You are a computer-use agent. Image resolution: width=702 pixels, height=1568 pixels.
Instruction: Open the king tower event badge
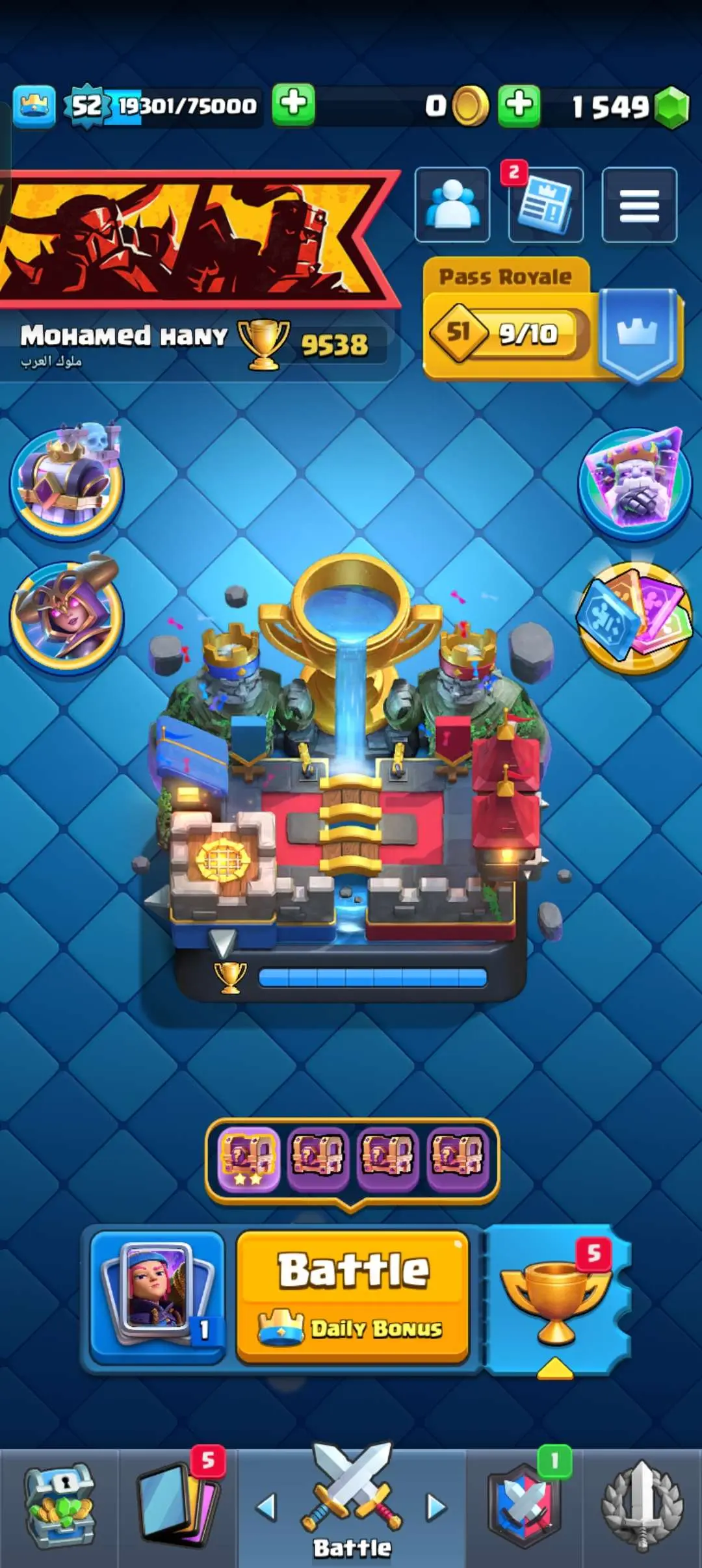66,481
